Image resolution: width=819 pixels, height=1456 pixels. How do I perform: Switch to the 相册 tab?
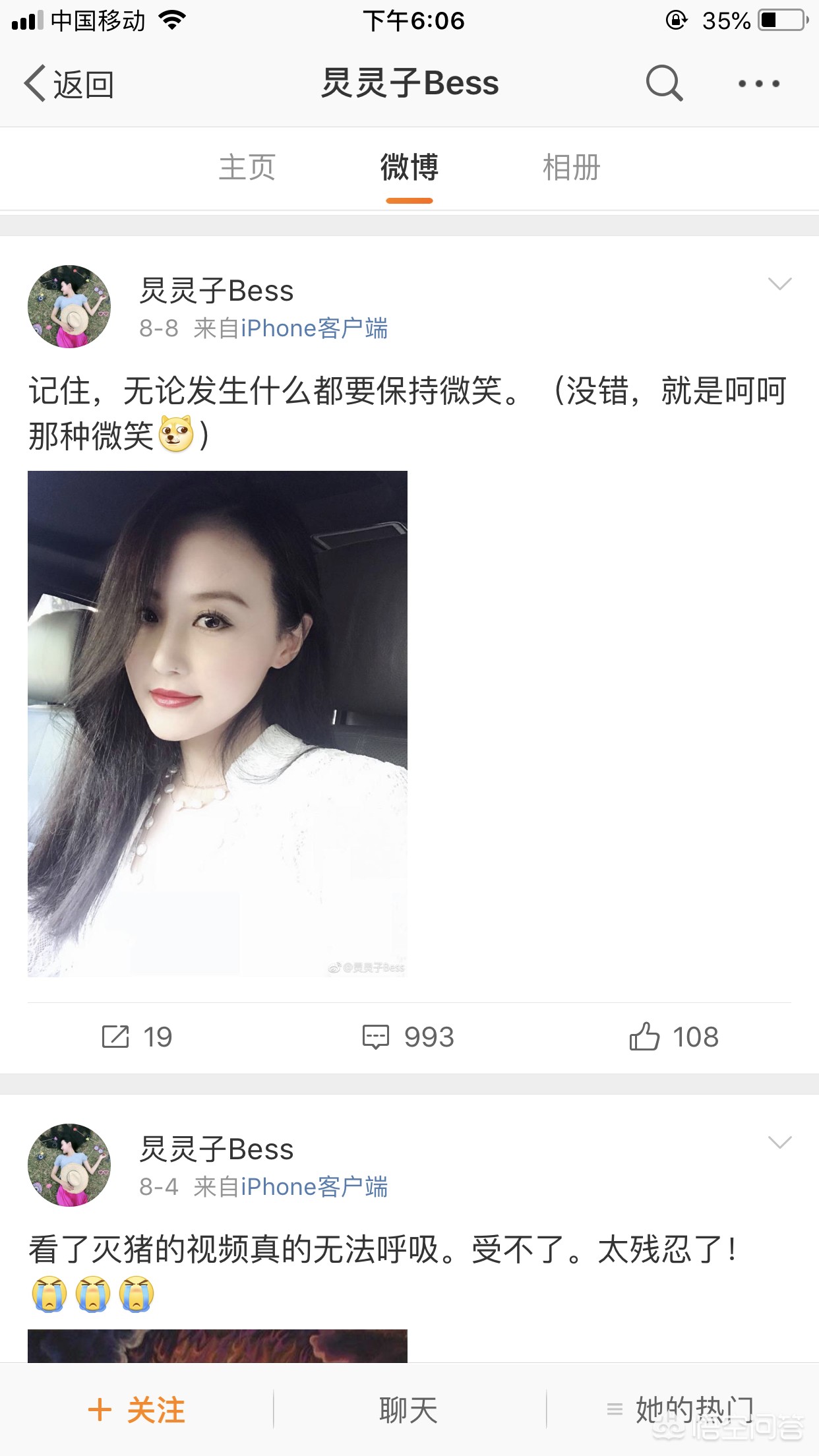tap(572, 167)
